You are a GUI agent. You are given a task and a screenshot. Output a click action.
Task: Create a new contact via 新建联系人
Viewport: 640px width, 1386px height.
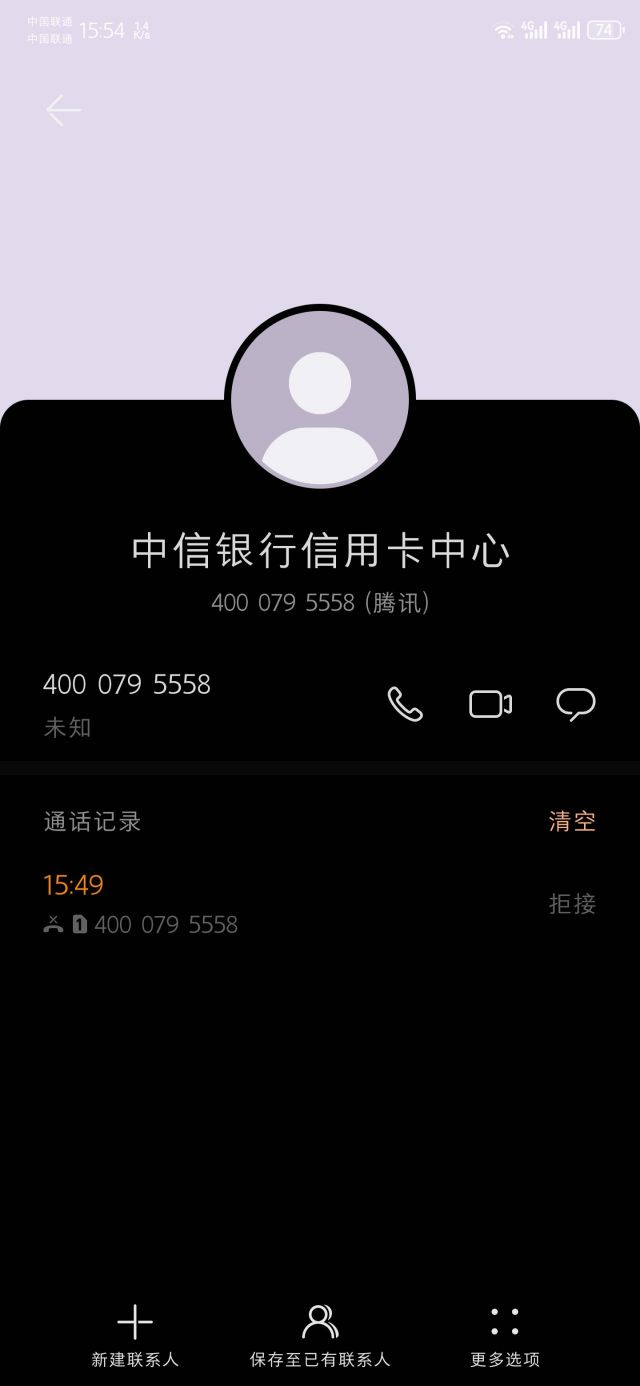point(135,1335)
